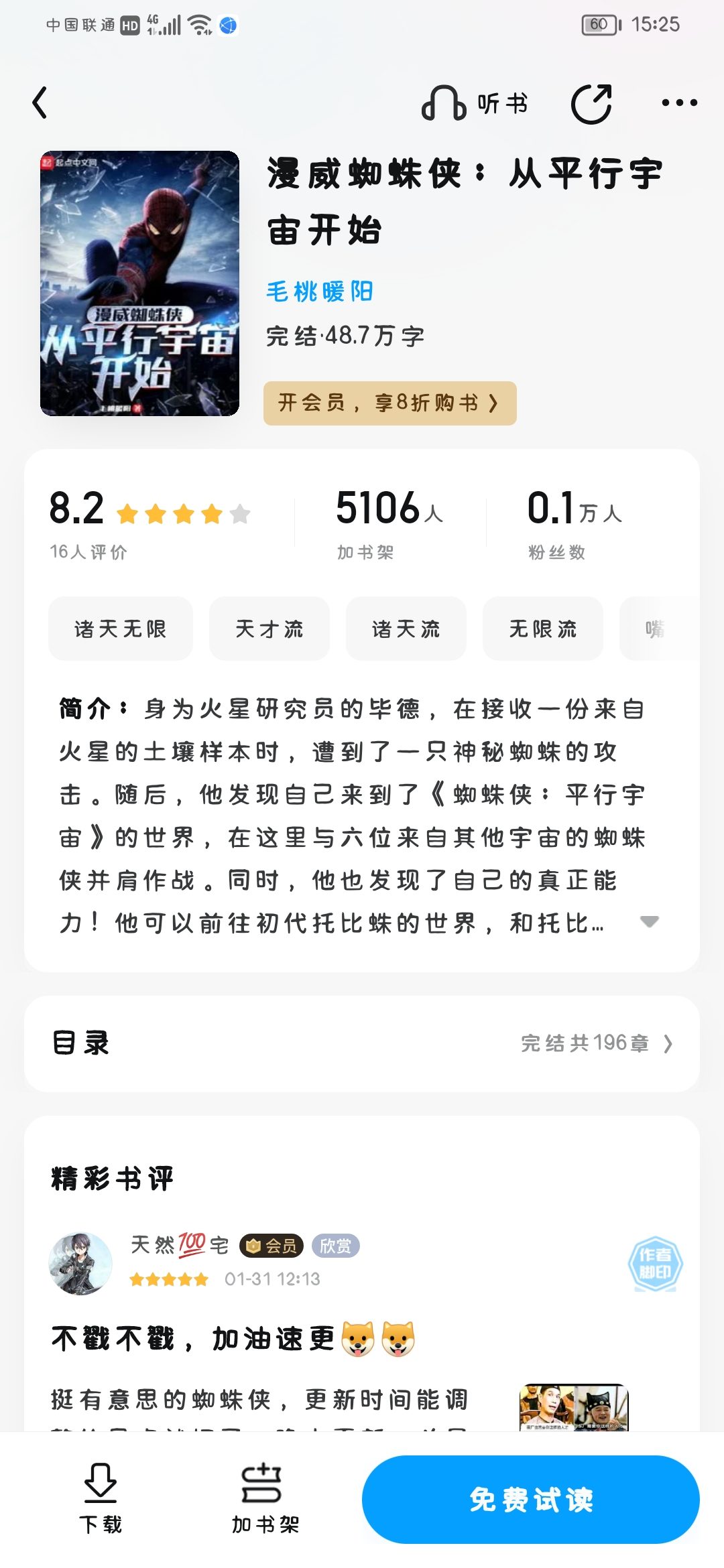Select the 诸天流 tag chip

point(406,629)
